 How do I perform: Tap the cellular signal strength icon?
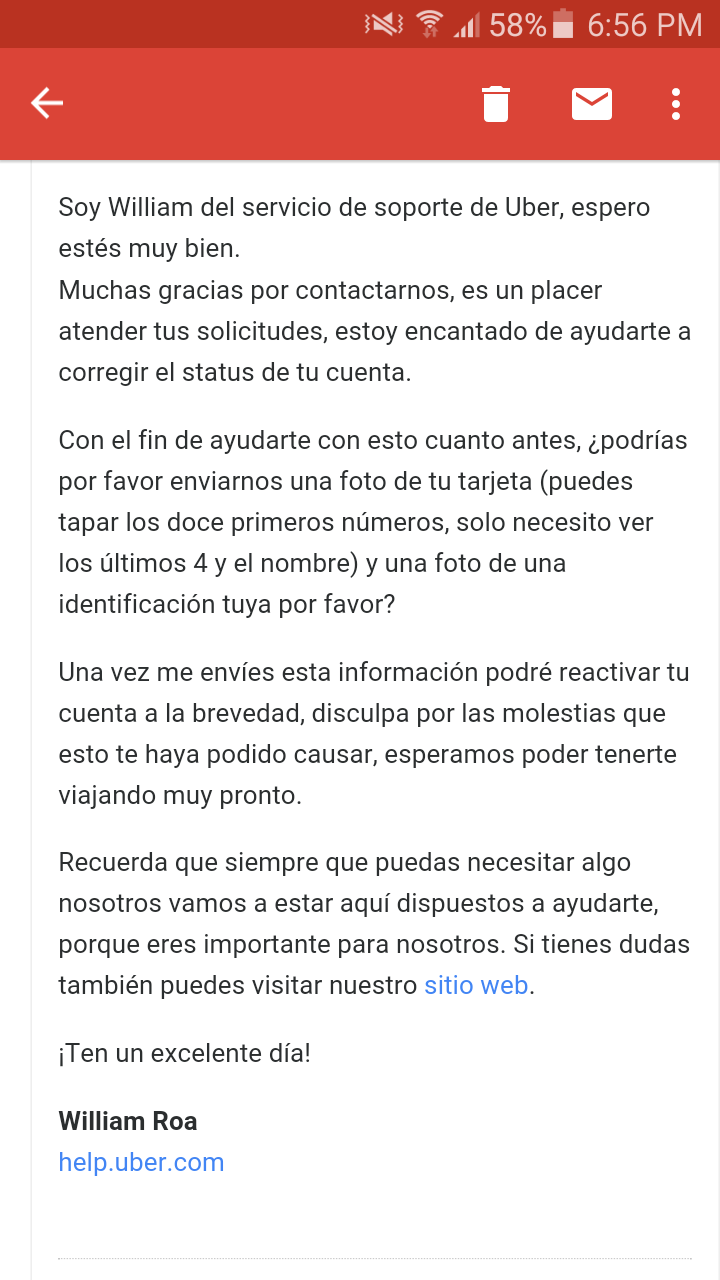tap(469, 25)
